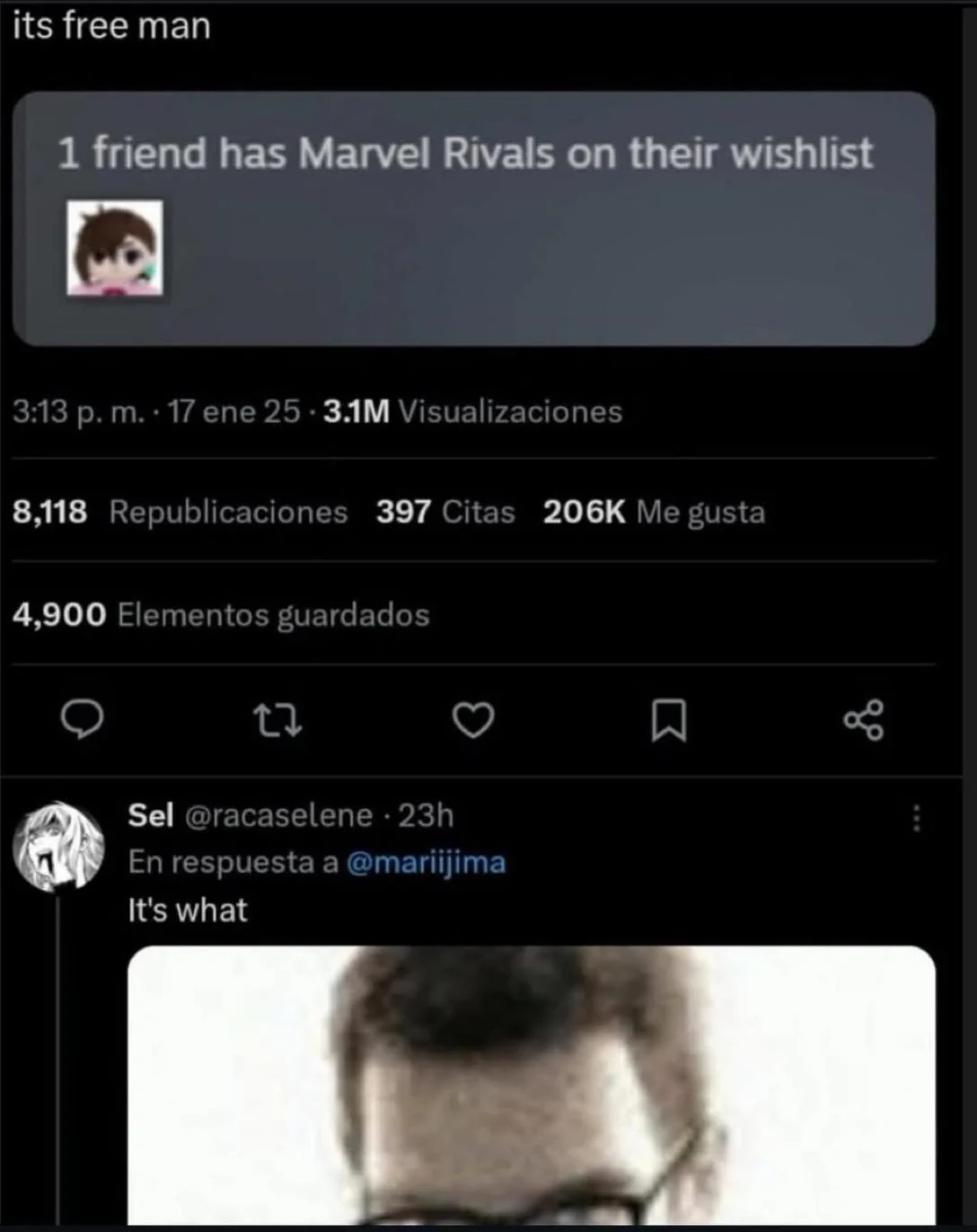Open the Marvel Rivals wishlist image
The height and width of the screenshot is (1232, 977).
[473, 218]
